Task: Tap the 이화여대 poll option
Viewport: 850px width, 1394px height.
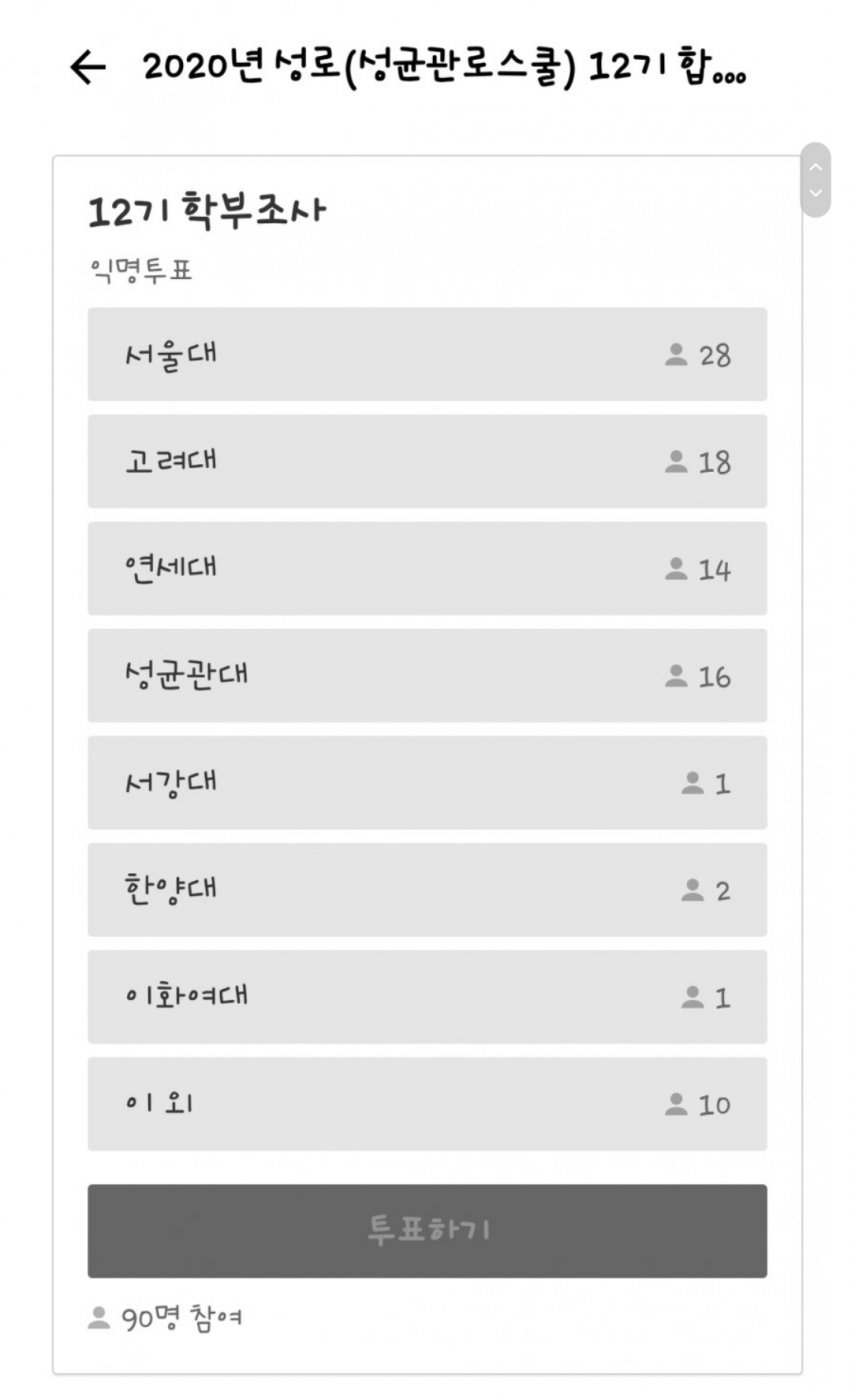Action: [427, 996]
